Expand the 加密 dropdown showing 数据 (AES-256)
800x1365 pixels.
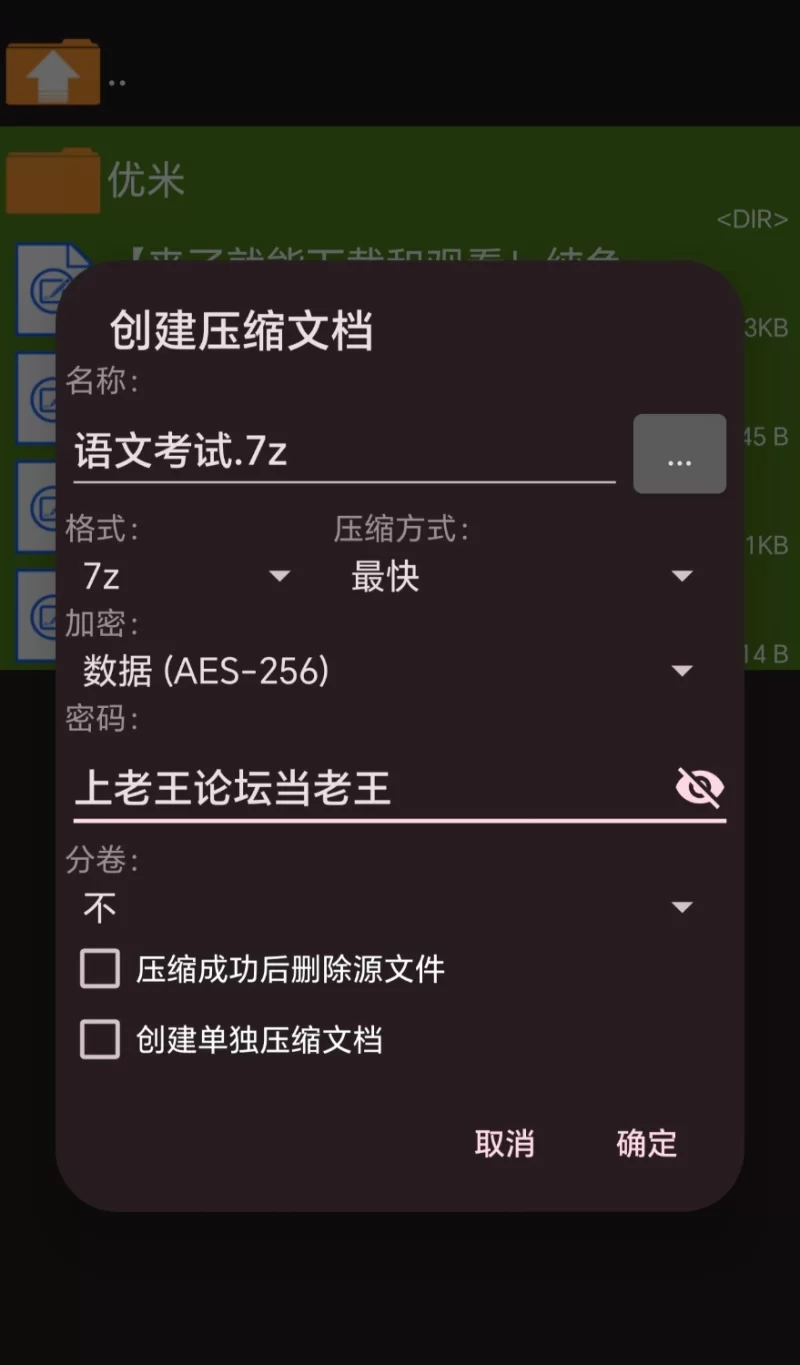(387, 671)
